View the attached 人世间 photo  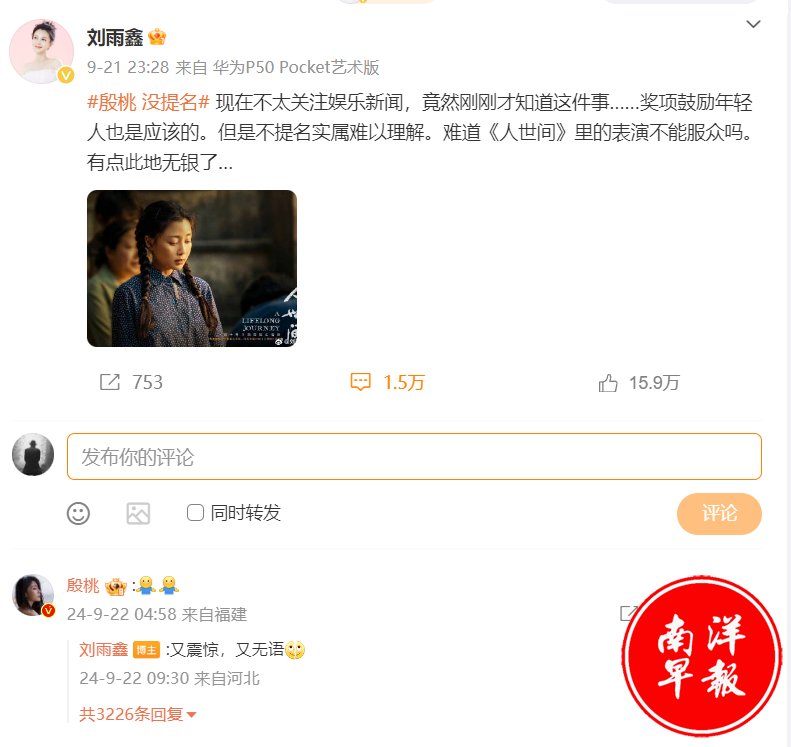[x=192, y=268]
